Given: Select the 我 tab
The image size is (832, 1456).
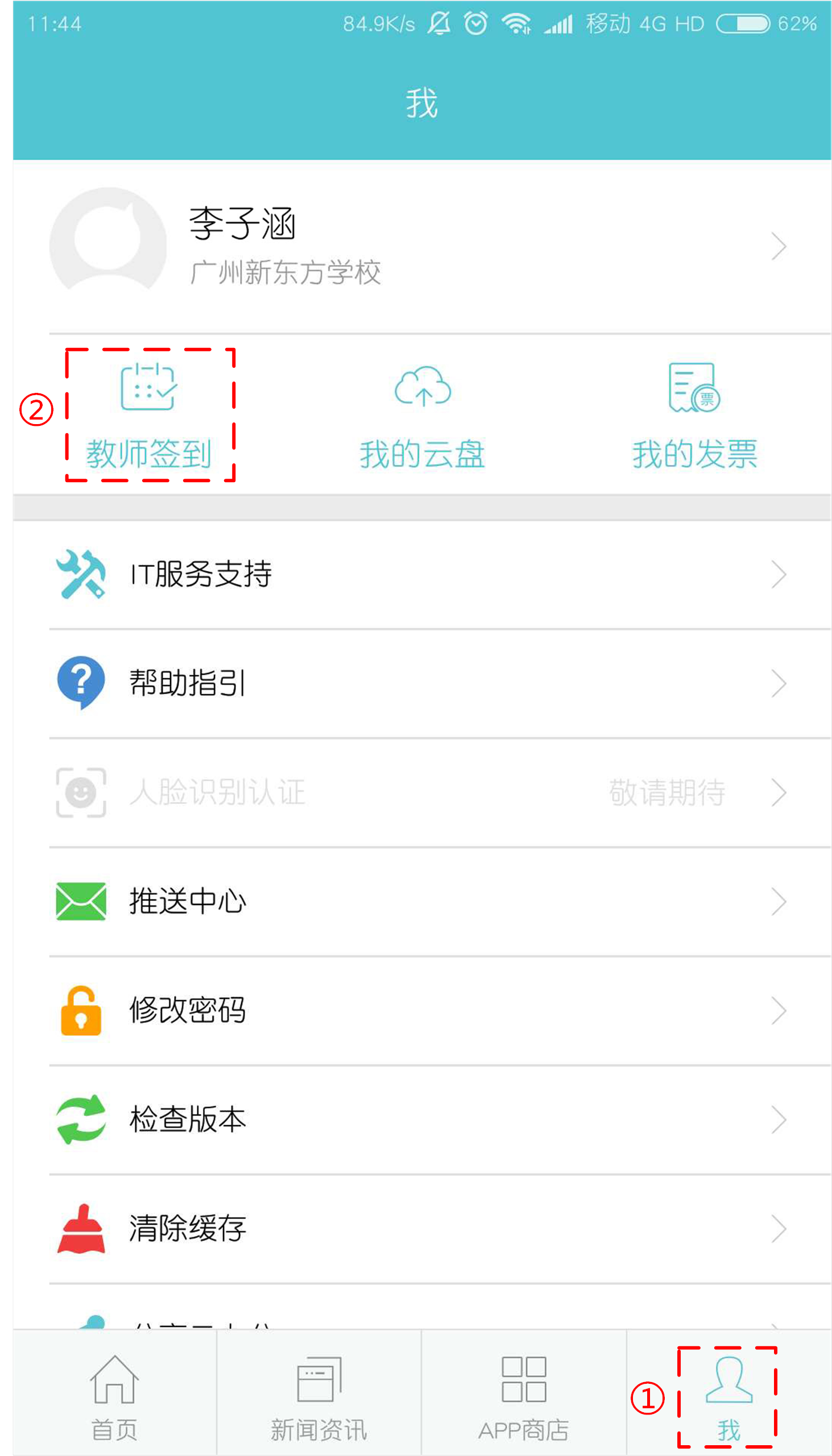Looking at the screenshot, I should pyautogui.click(x=728, y=1393).
